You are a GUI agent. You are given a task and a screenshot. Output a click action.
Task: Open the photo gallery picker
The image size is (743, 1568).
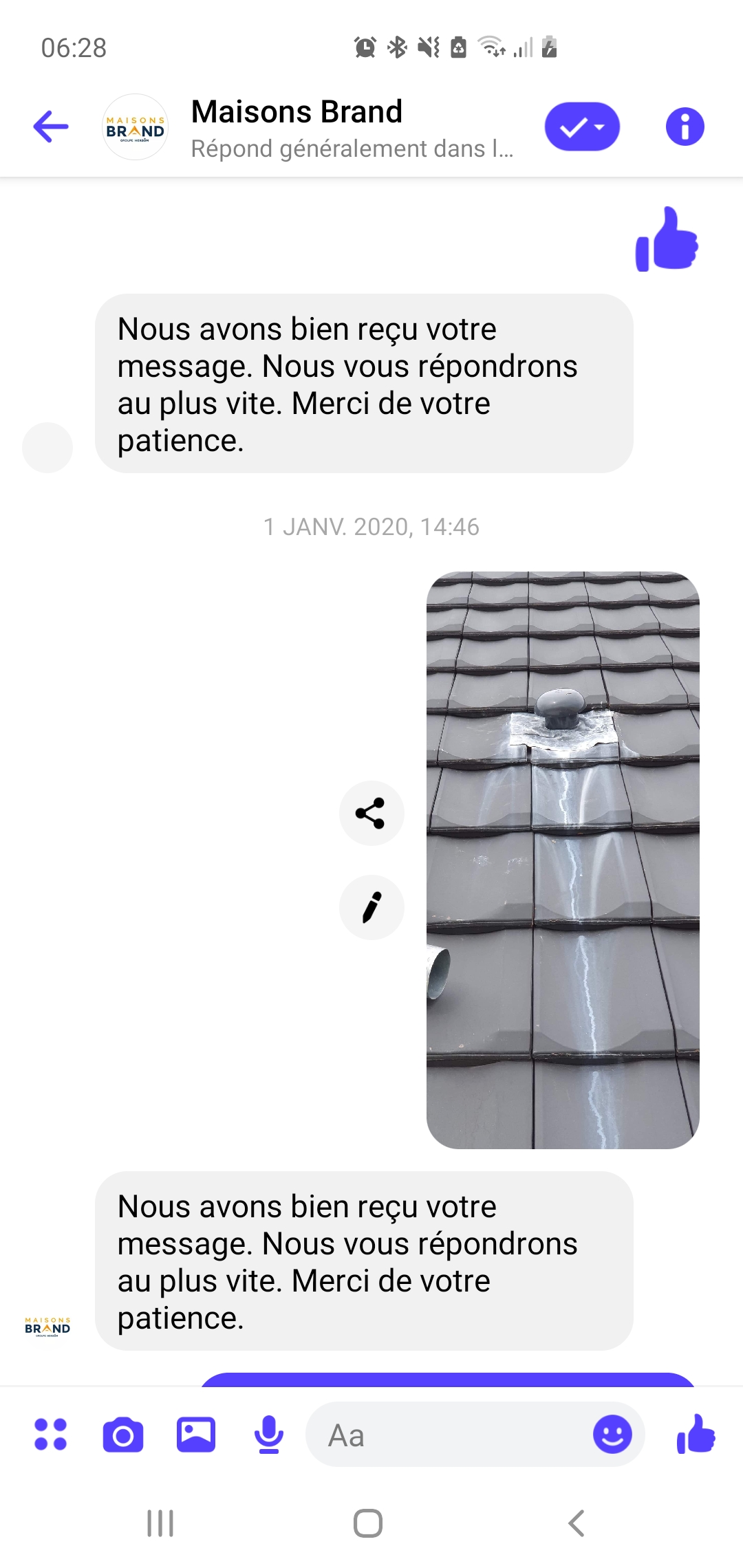pos(196,1435)
